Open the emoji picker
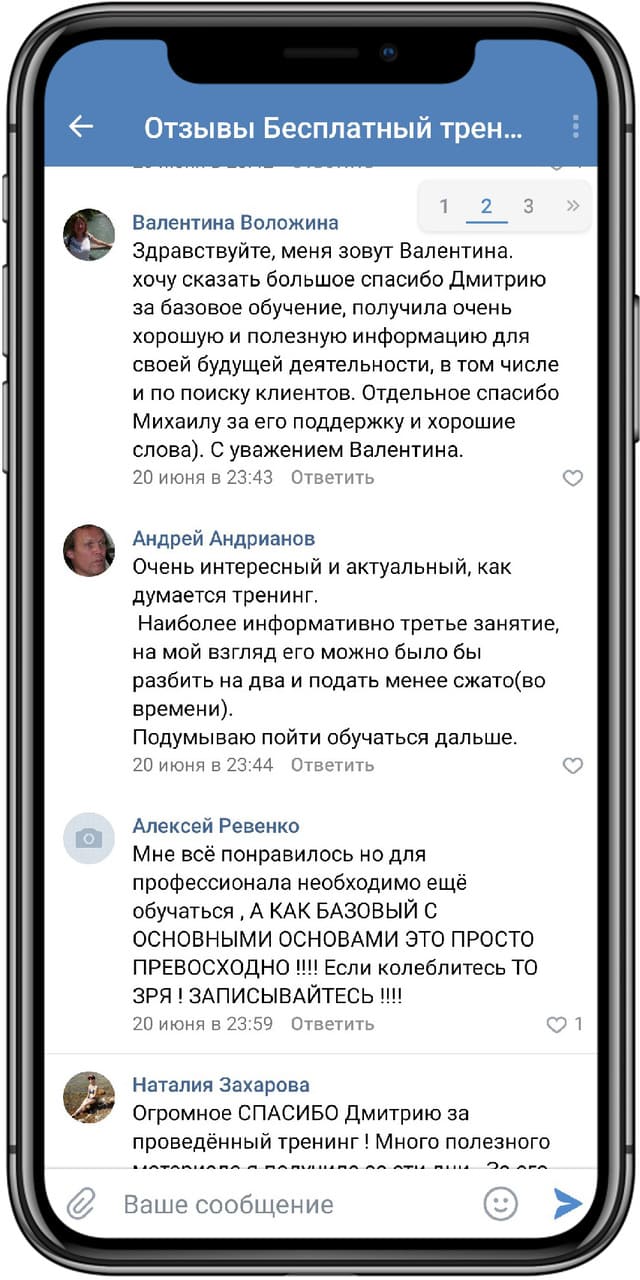Image resolution: width=640 pixels, height=1280 pixels. coord(501,1204)
